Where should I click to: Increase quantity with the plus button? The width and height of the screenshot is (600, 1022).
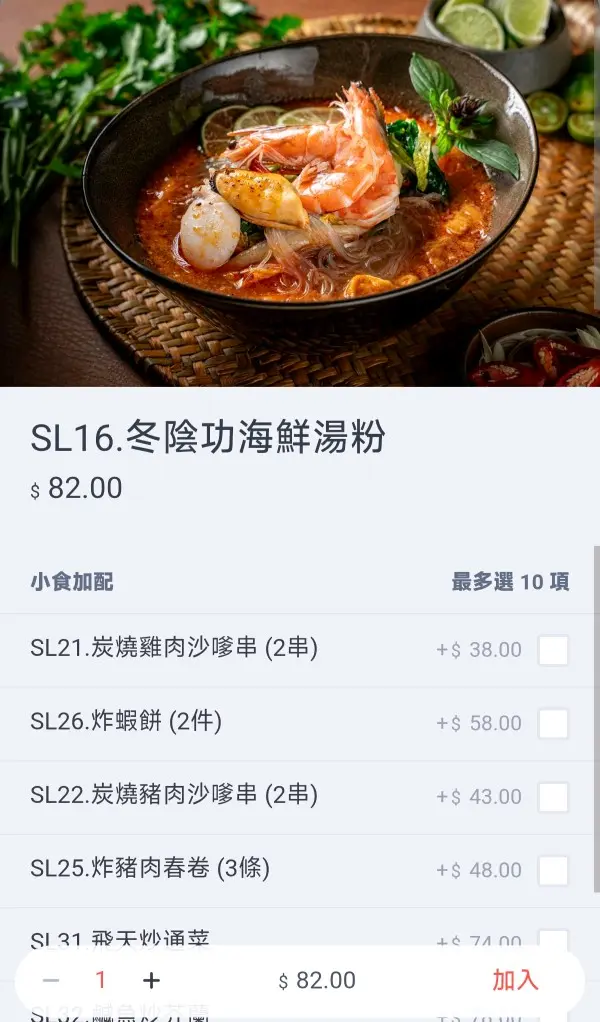(151, 981)
